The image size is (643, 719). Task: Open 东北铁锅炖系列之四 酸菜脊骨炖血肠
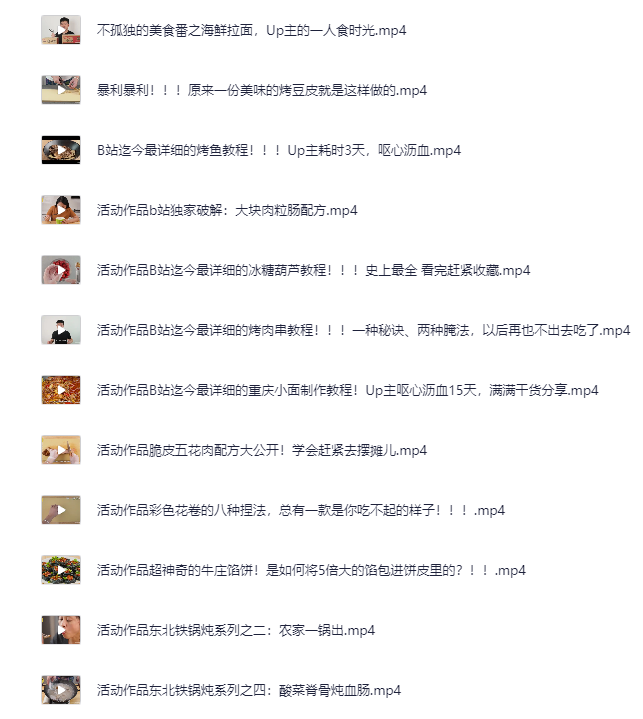248,691
